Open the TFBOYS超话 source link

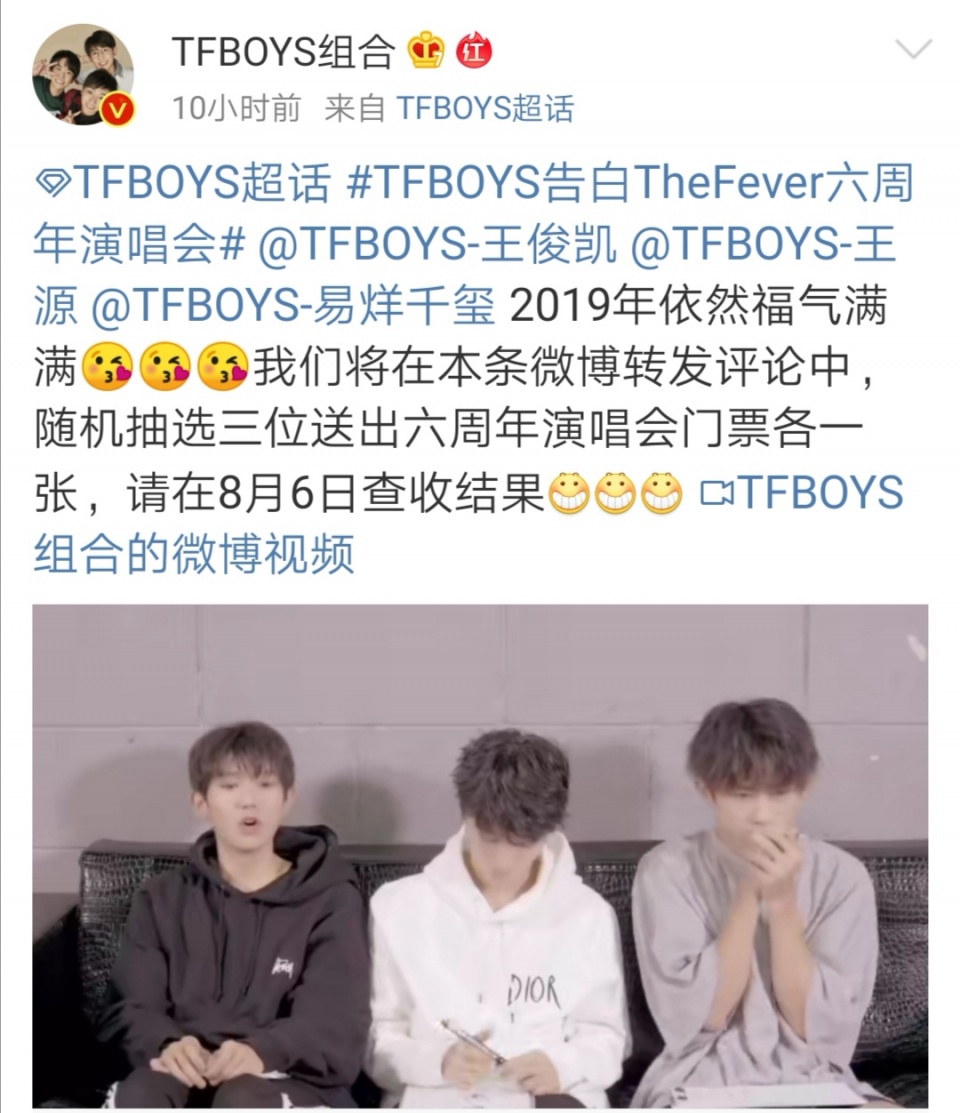coord(485,108)
